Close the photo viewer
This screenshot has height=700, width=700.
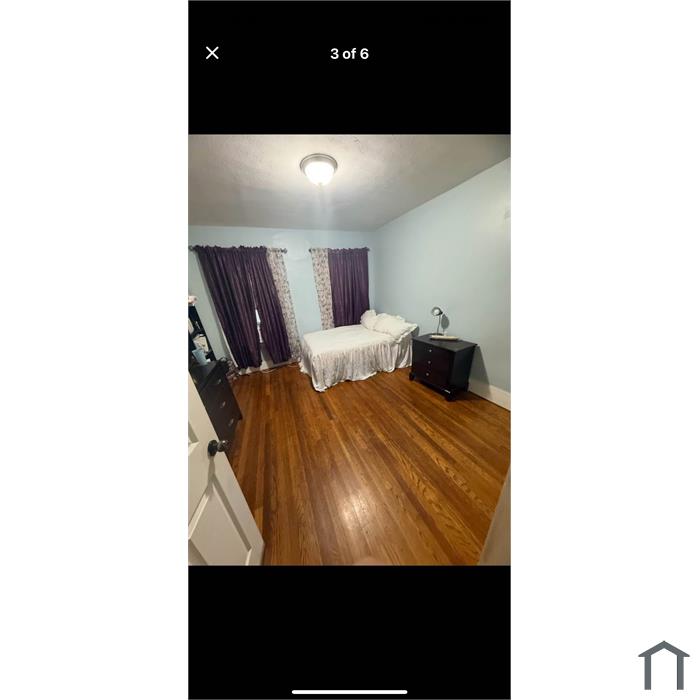click(212, 53)
